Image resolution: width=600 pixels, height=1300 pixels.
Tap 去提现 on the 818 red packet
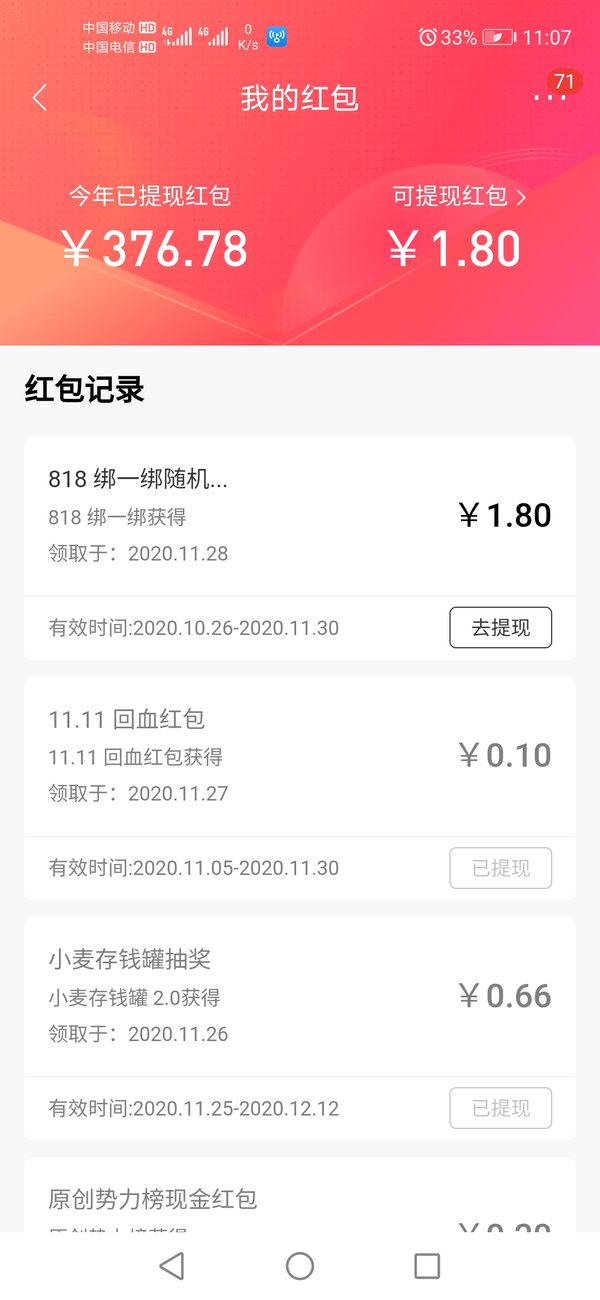point(500,628)
